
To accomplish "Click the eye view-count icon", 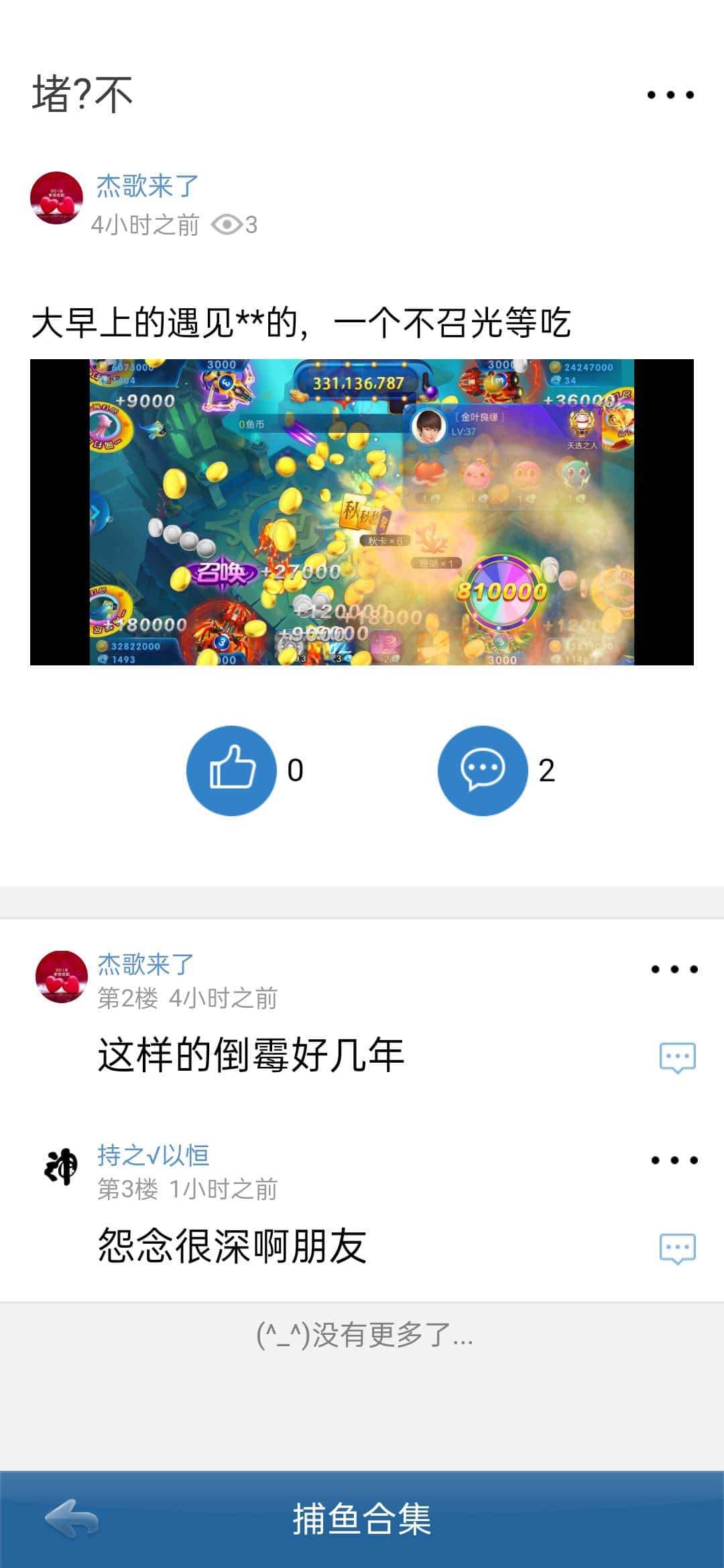I will (230, 225).
